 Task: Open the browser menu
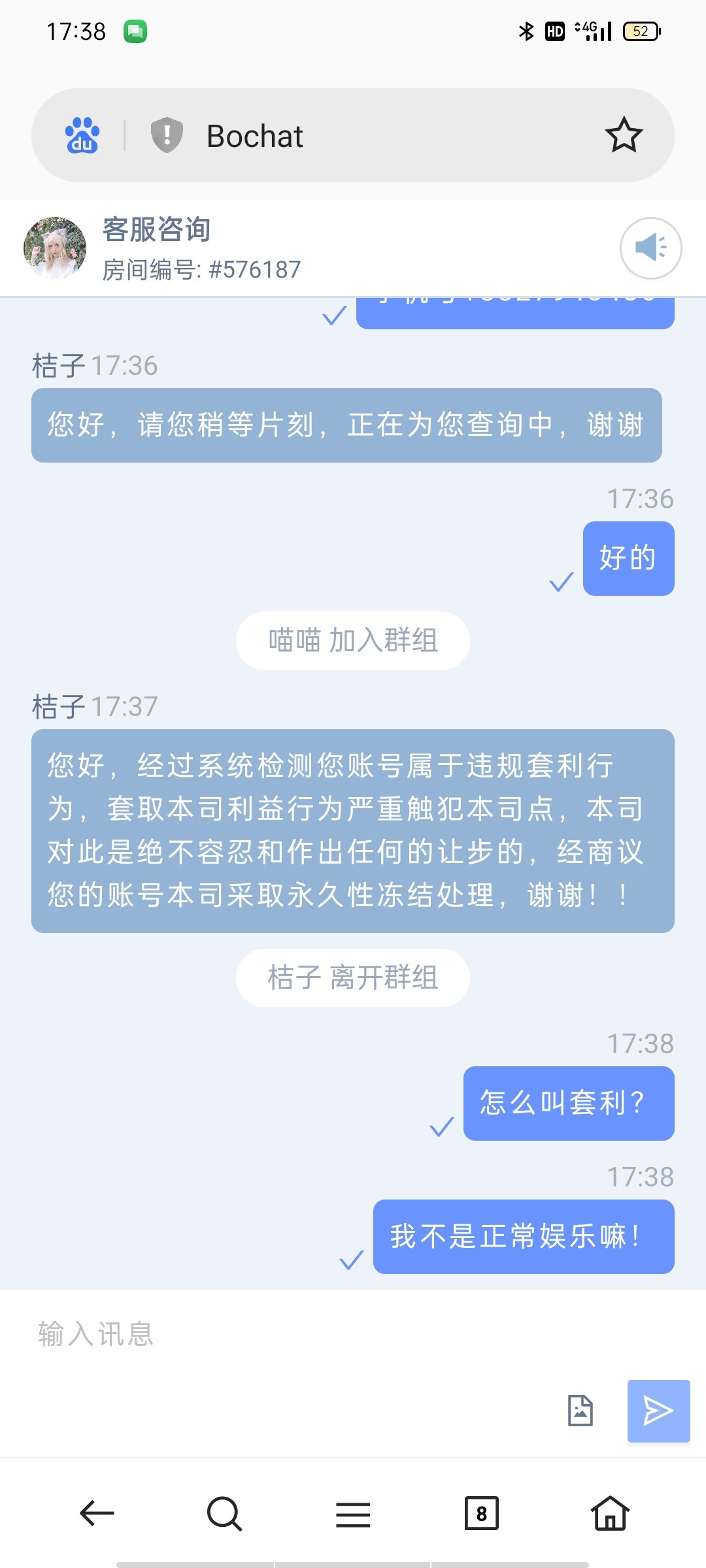click(353, 1513)
